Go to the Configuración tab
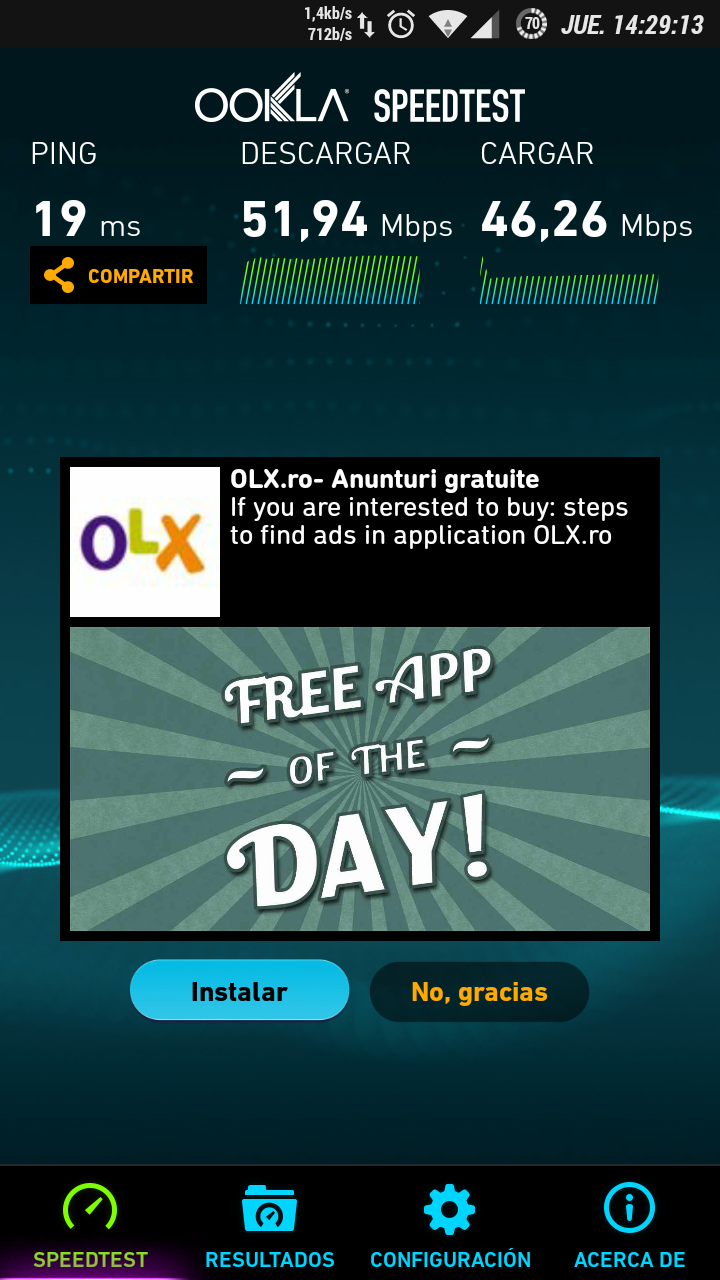 450,1225
